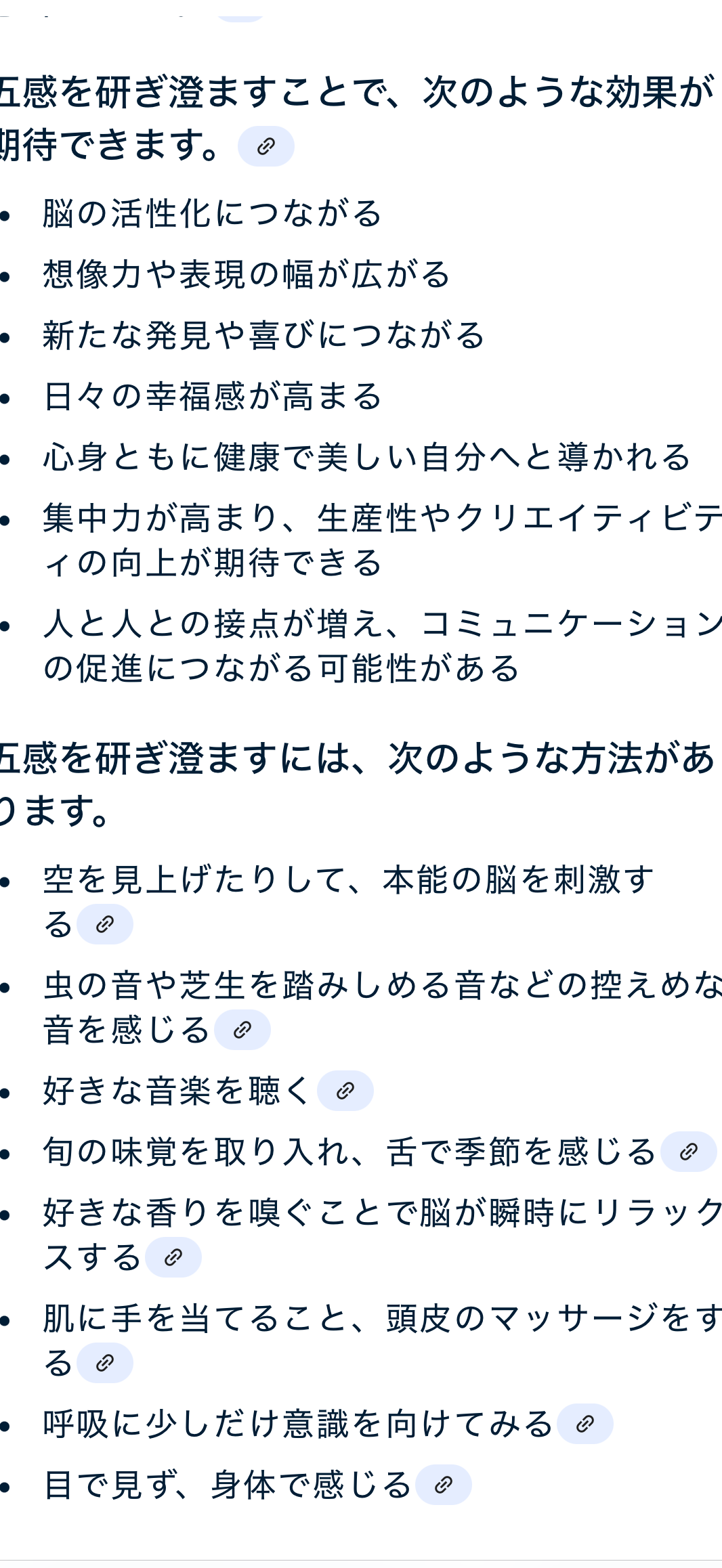
Task: Open source link for 空を見上げたりして bullet
Action: (104, 924)
